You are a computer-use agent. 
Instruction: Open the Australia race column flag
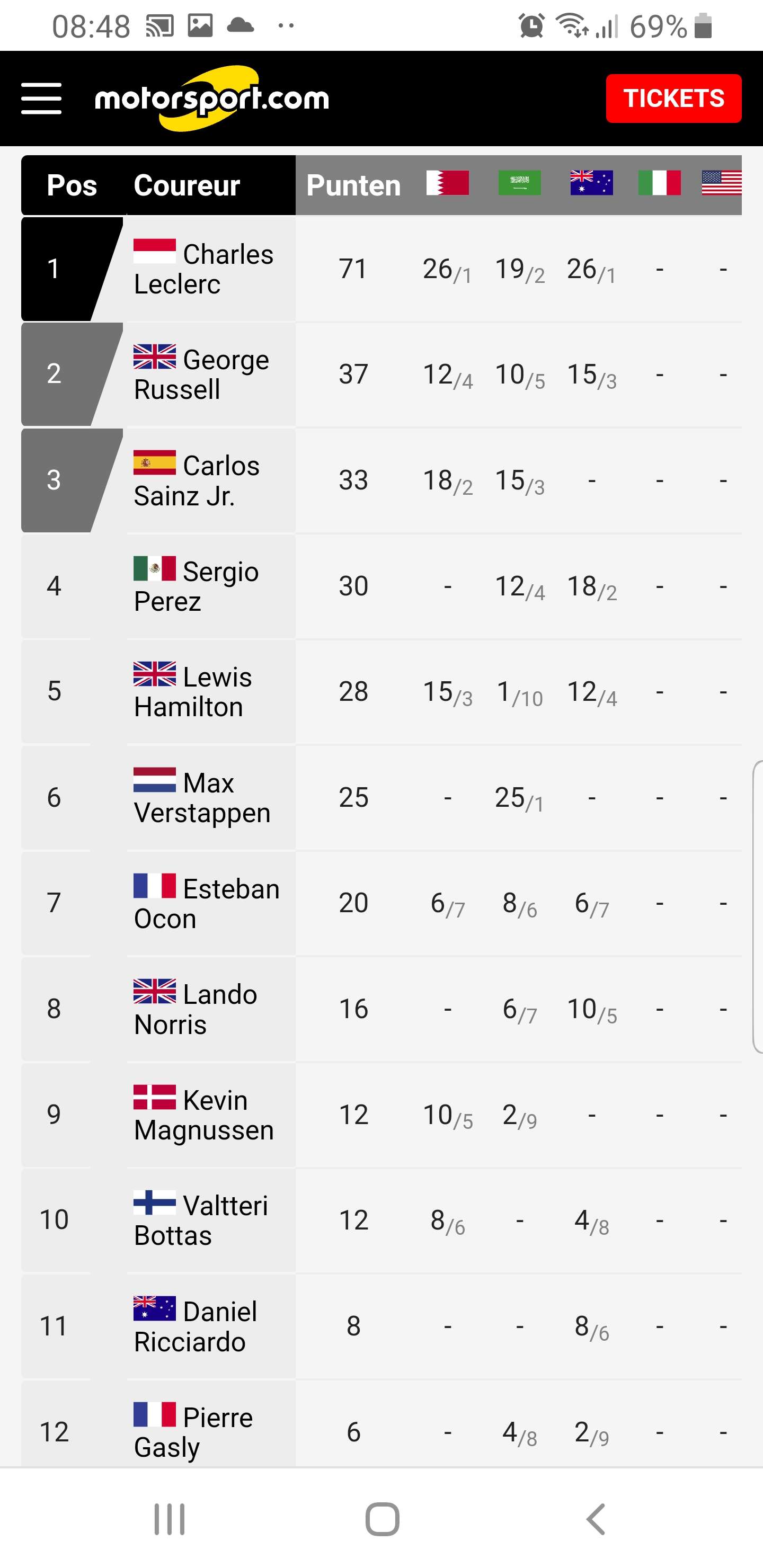pos(591,183)
